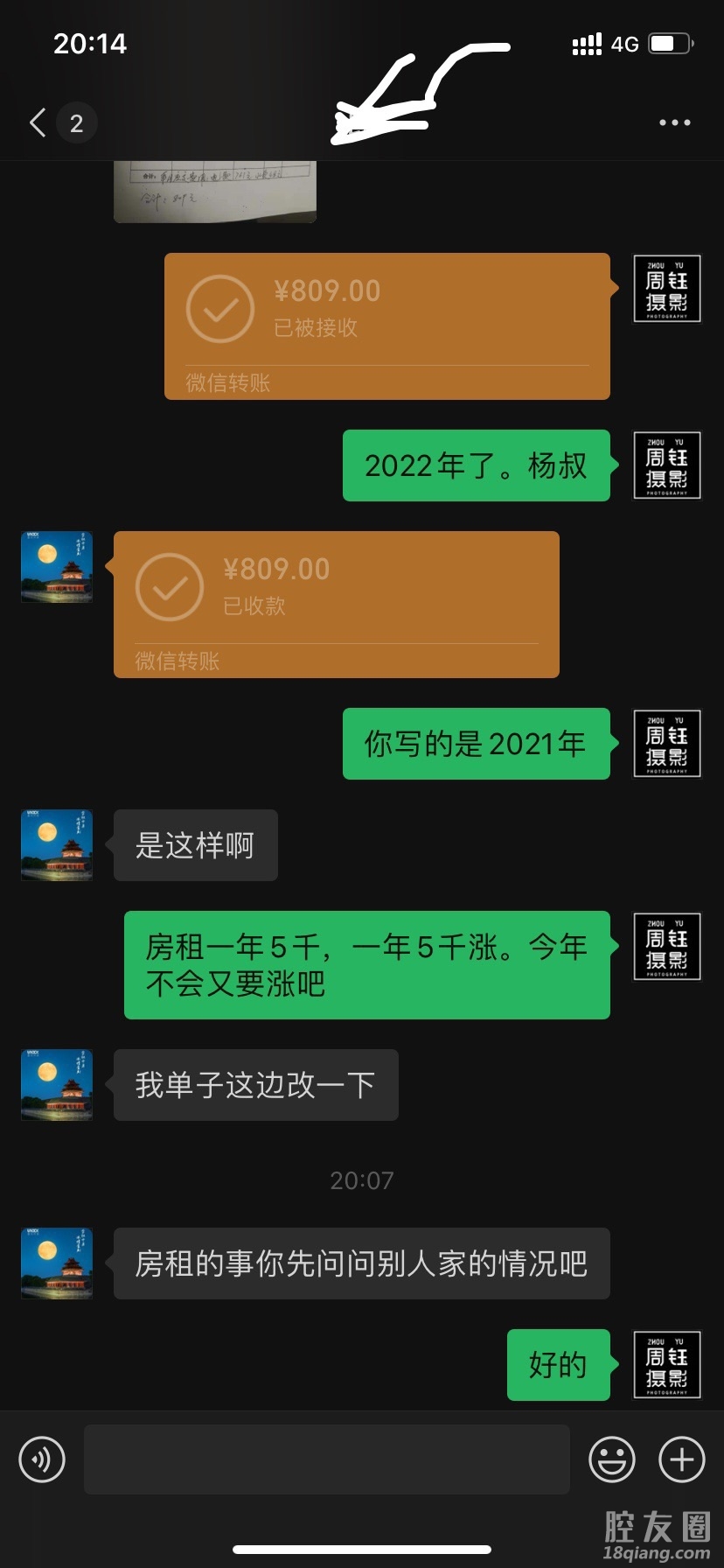The width and height of the screenshot is (724, 1568).
Task: Focus the message text field
Action: click(326, 1459)
